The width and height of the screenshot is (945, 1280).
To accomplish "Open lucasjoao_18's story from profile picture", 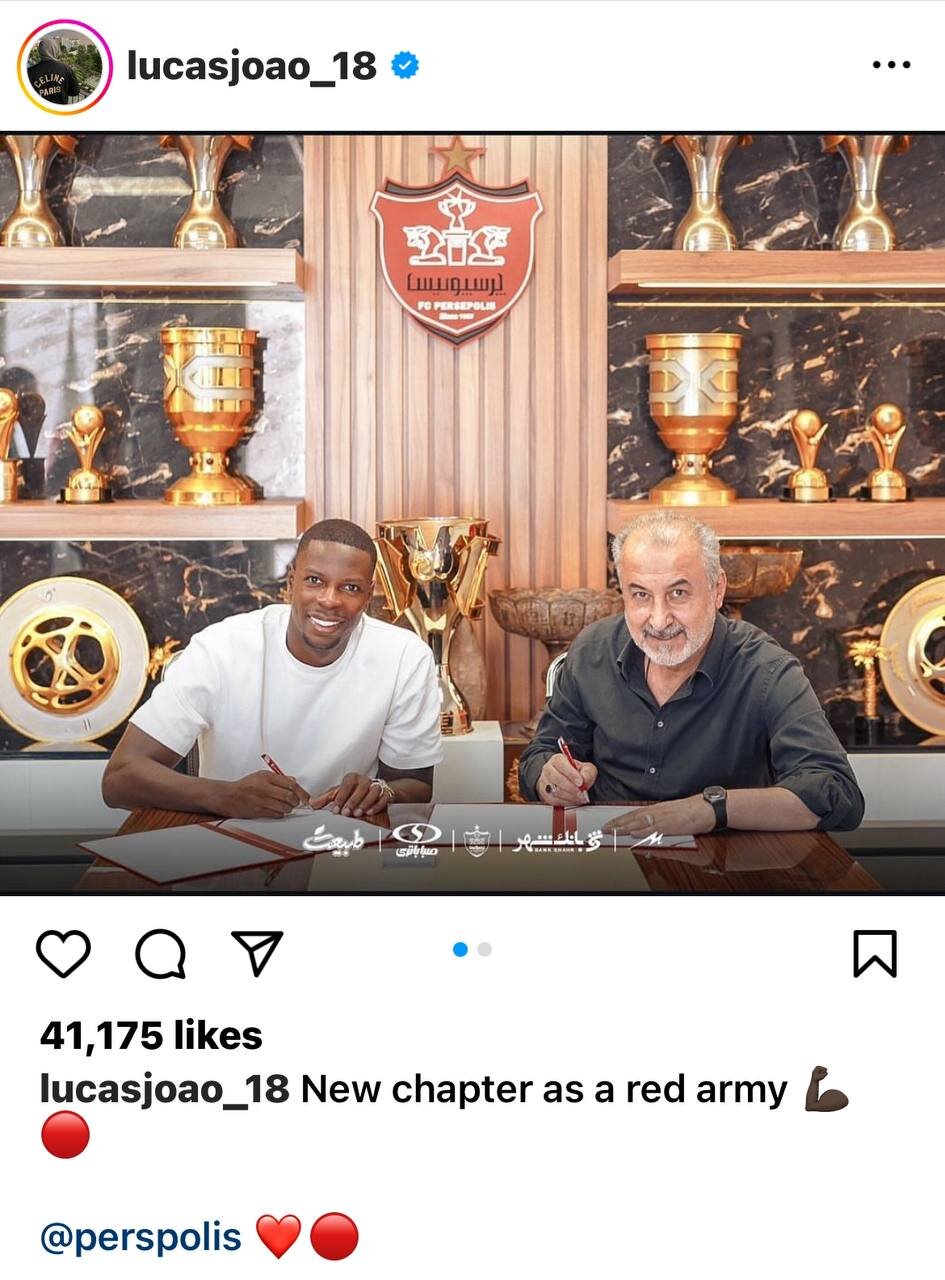I will (x=65, y=67).
